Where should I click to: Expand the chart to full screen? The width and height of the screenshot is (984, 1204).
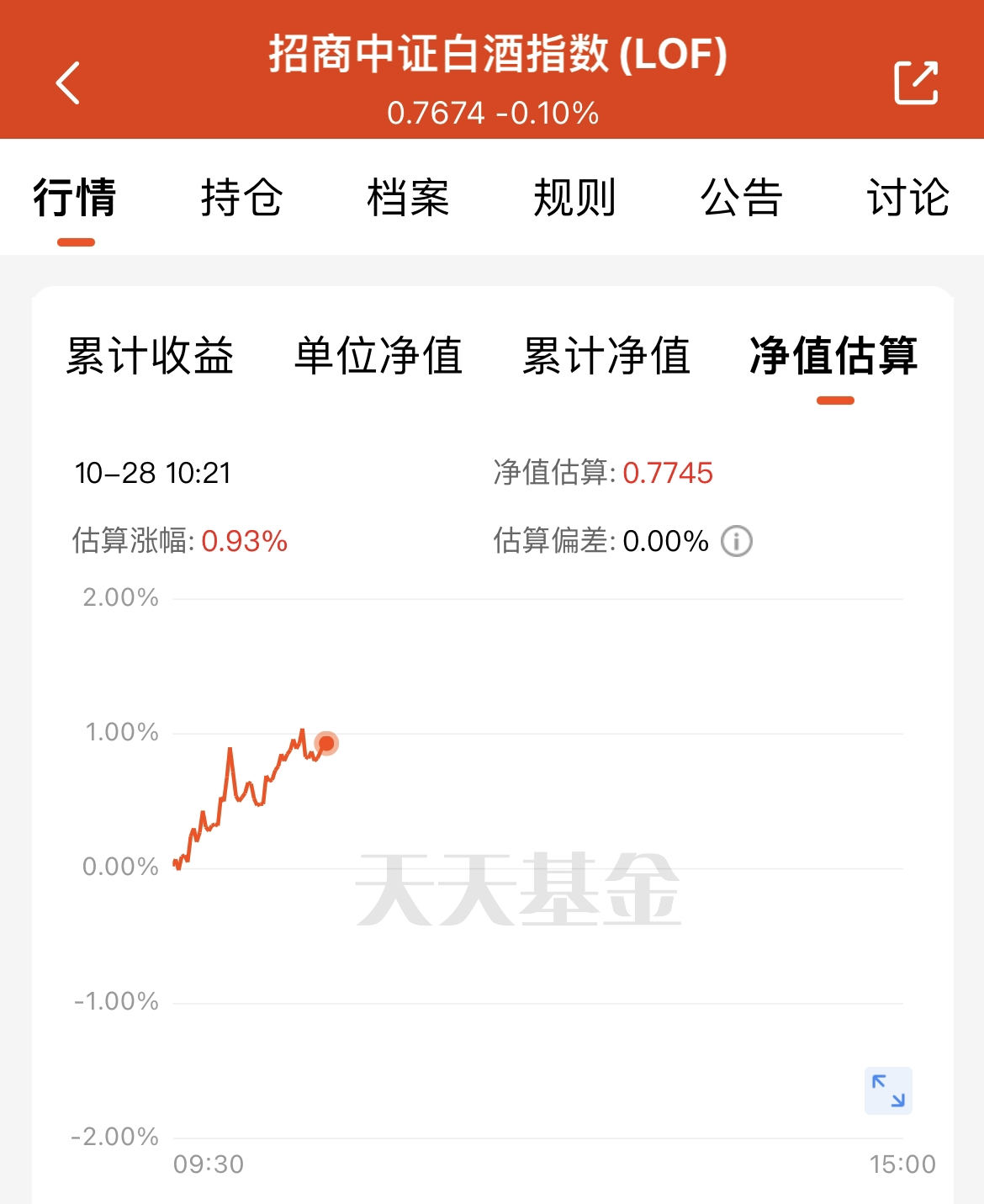pyautogui.click(x=888, y=1090)
